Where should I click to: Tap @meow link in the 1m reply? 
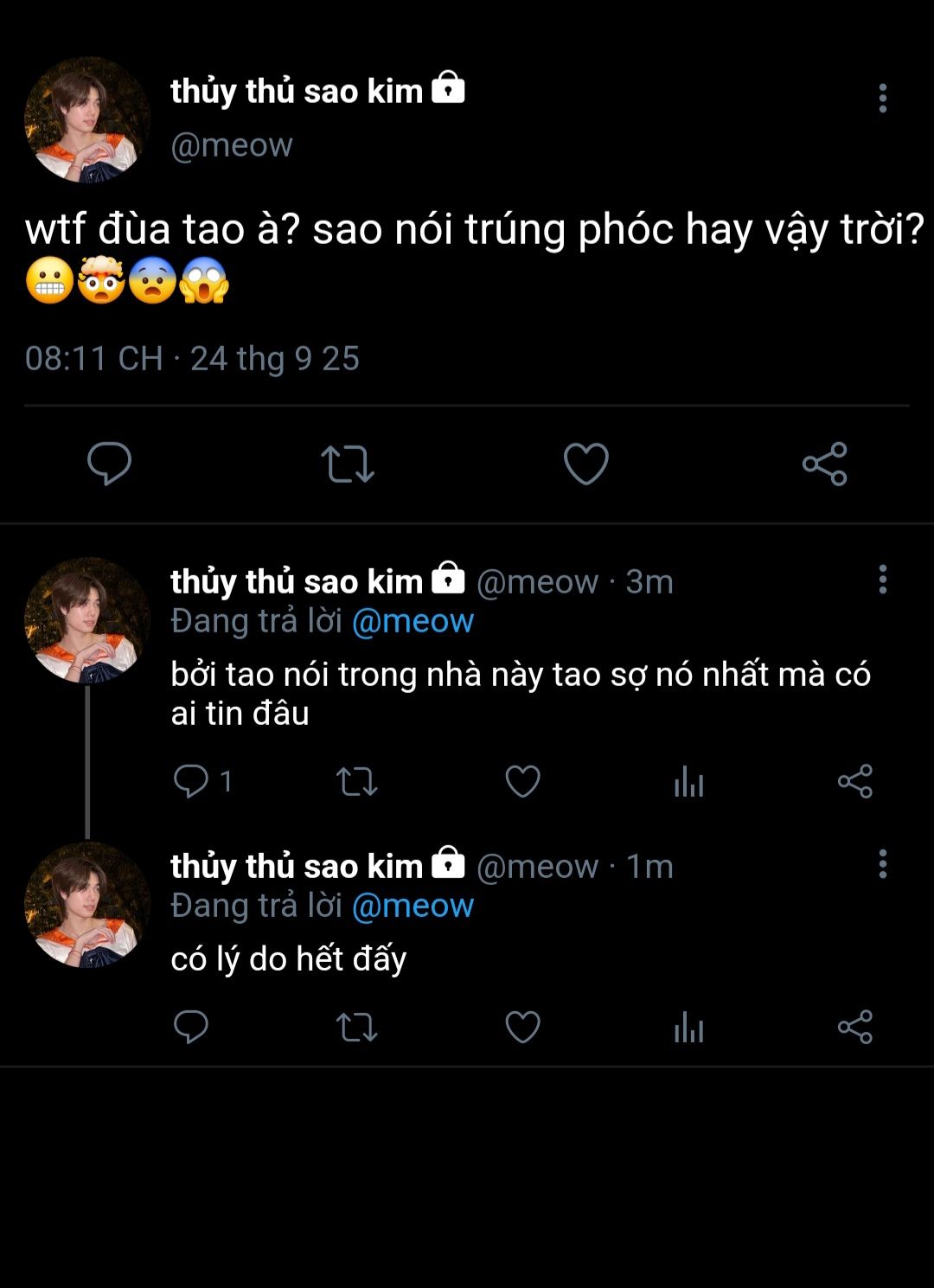pyautogui.click(x=413, y=906)
